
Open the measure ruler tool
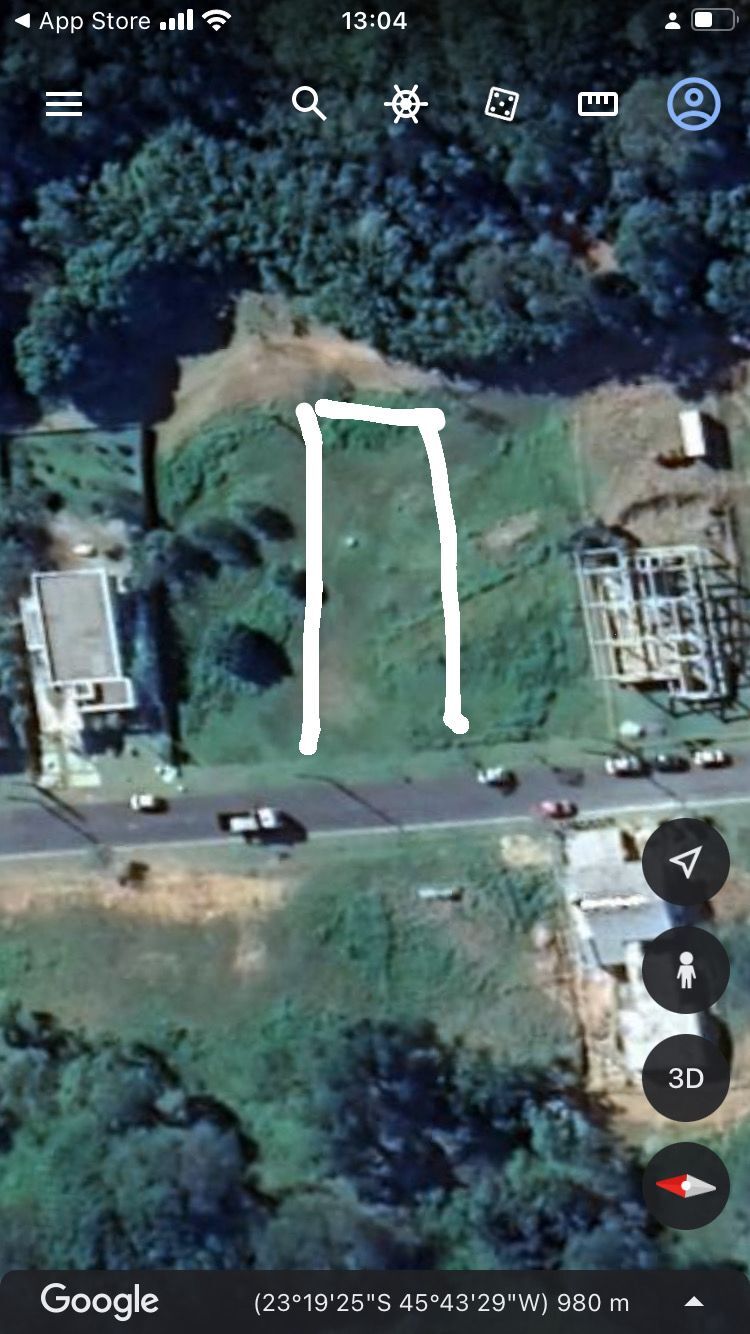coord(598,104)
